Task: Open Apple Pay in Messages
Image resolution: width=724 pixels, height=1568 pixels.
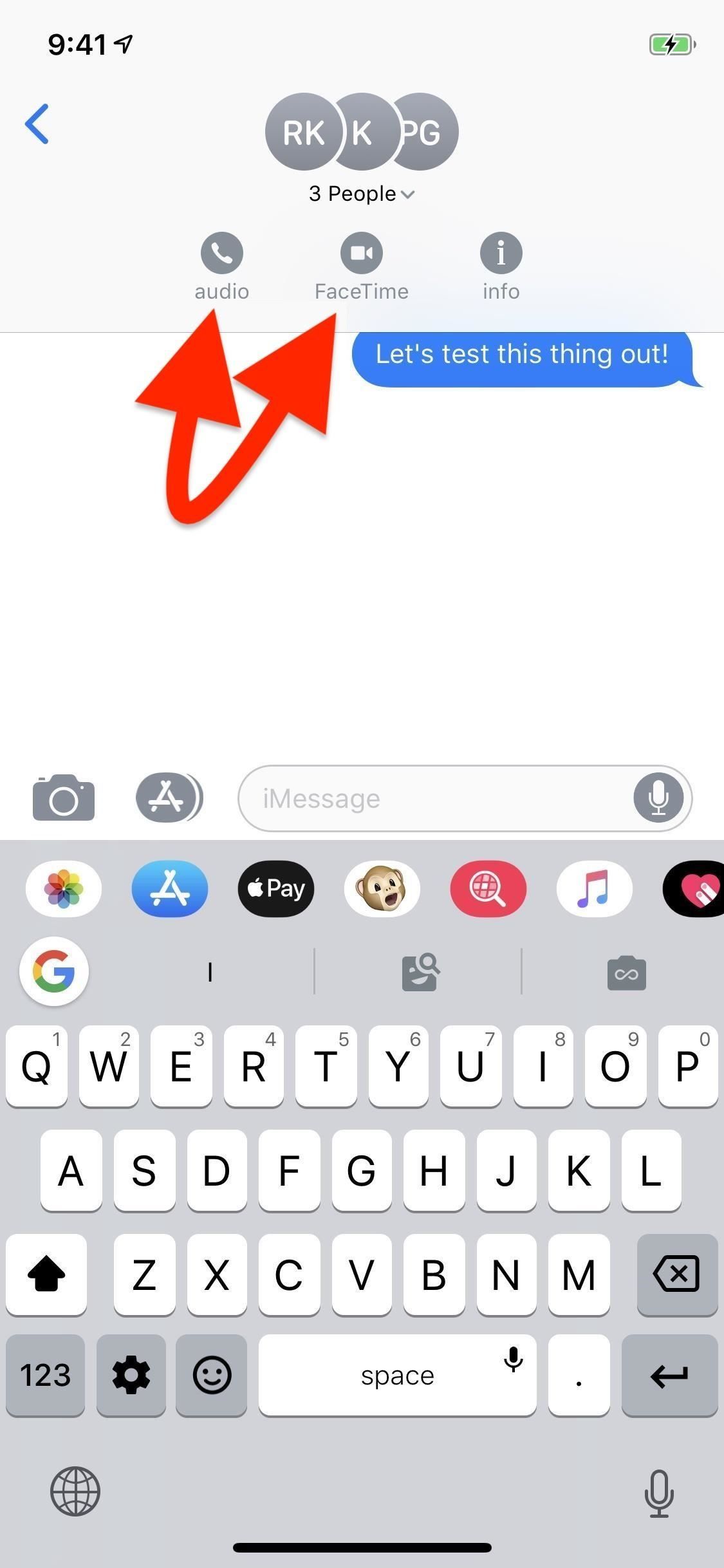Action: click(275, 888)
